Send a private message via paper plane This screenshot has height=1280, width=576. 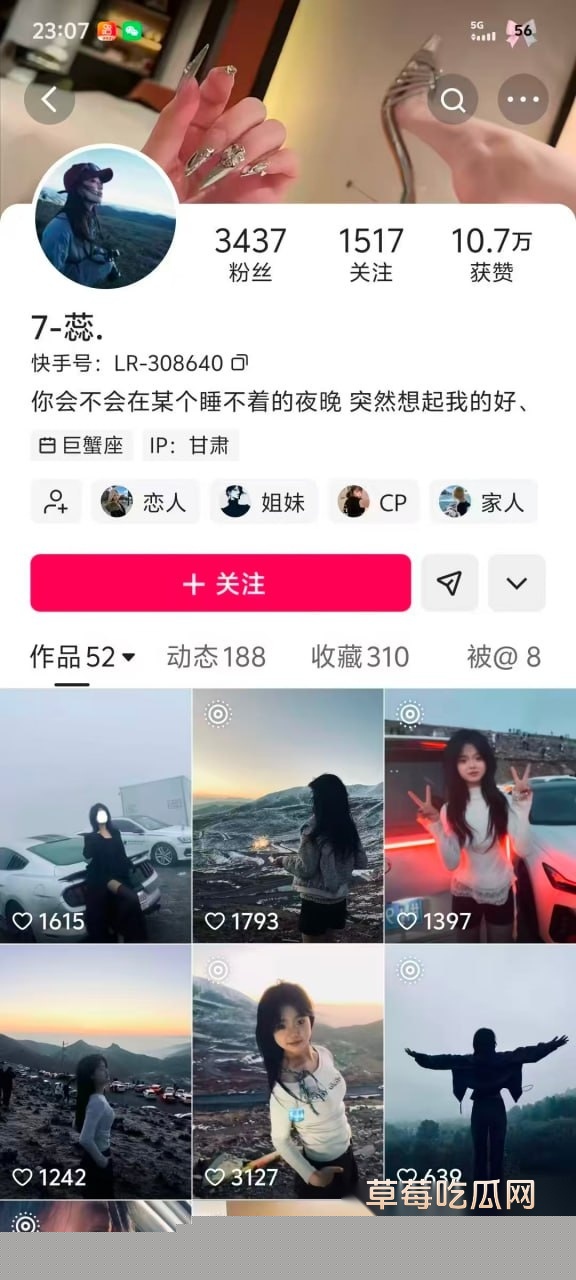tap(450, 583)
